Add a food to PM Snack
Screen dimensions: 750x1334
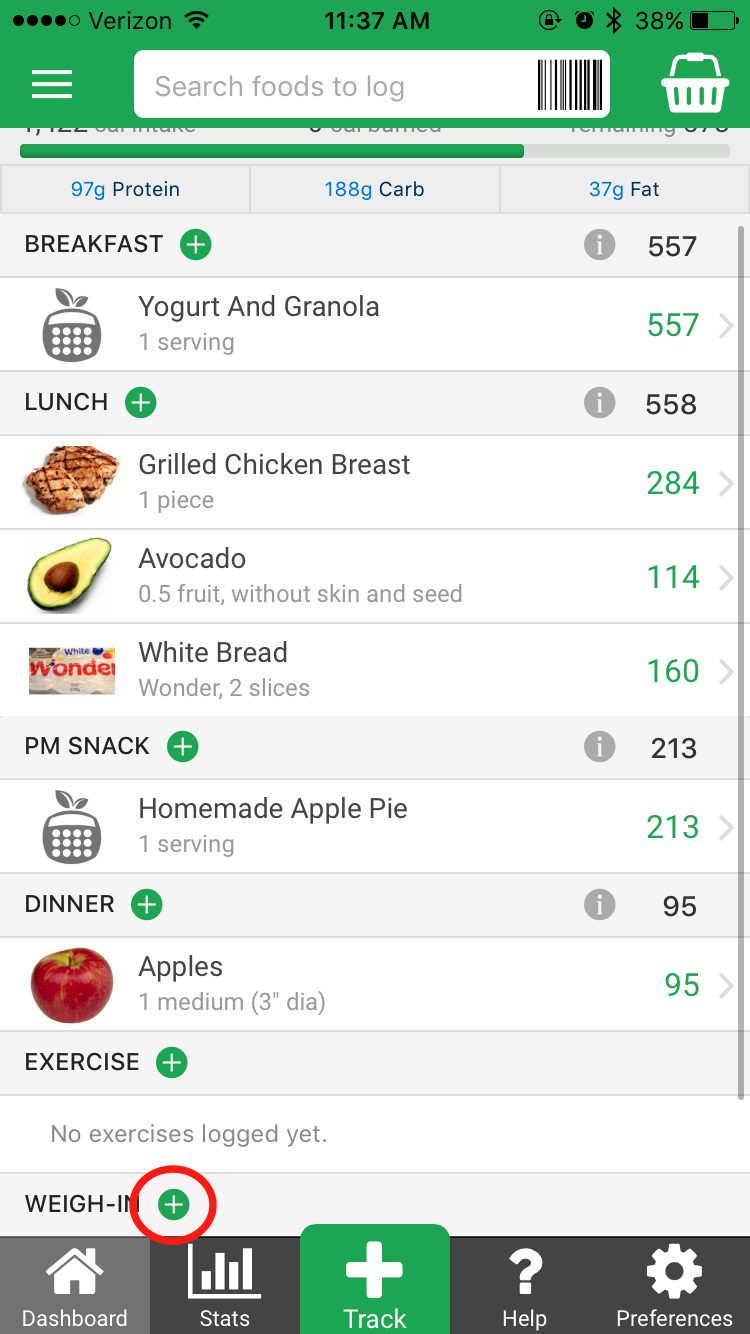point(183,746)
